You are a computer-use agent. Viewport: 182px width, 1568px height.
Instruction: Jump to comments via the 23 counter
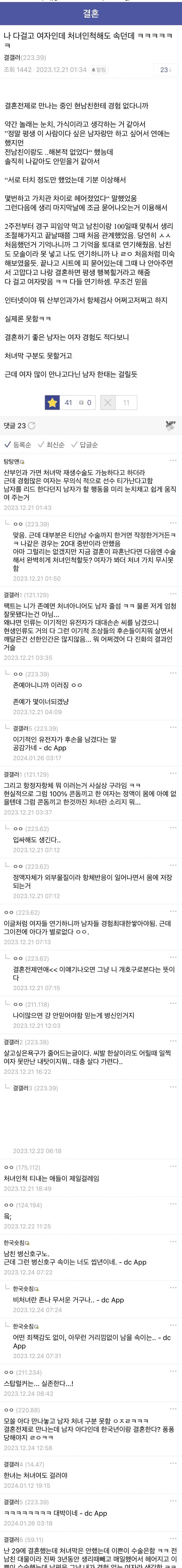[165, 70]
